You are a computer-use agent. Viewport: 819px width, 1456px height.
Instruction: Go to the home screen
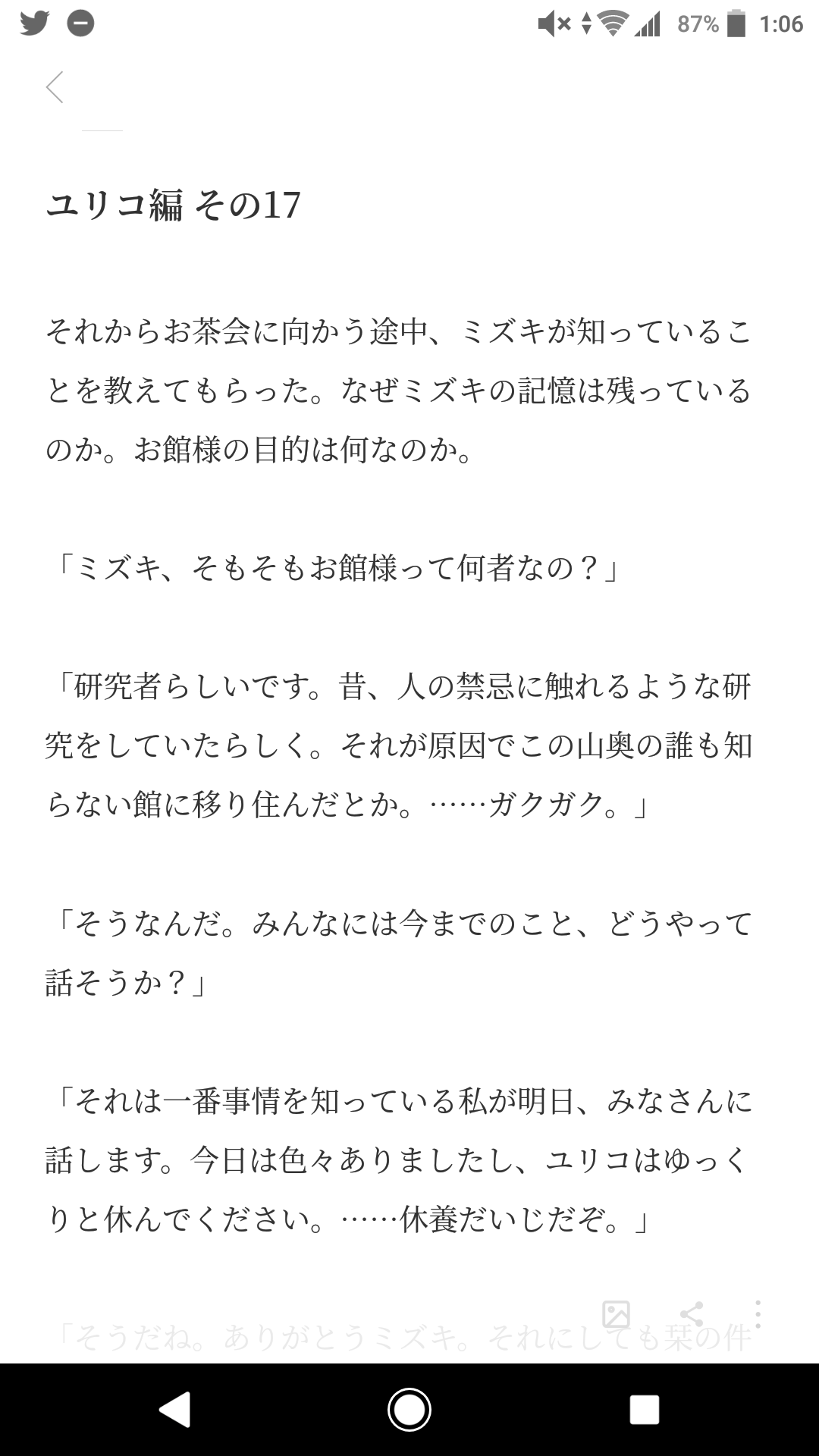[x=409, y=1410]
